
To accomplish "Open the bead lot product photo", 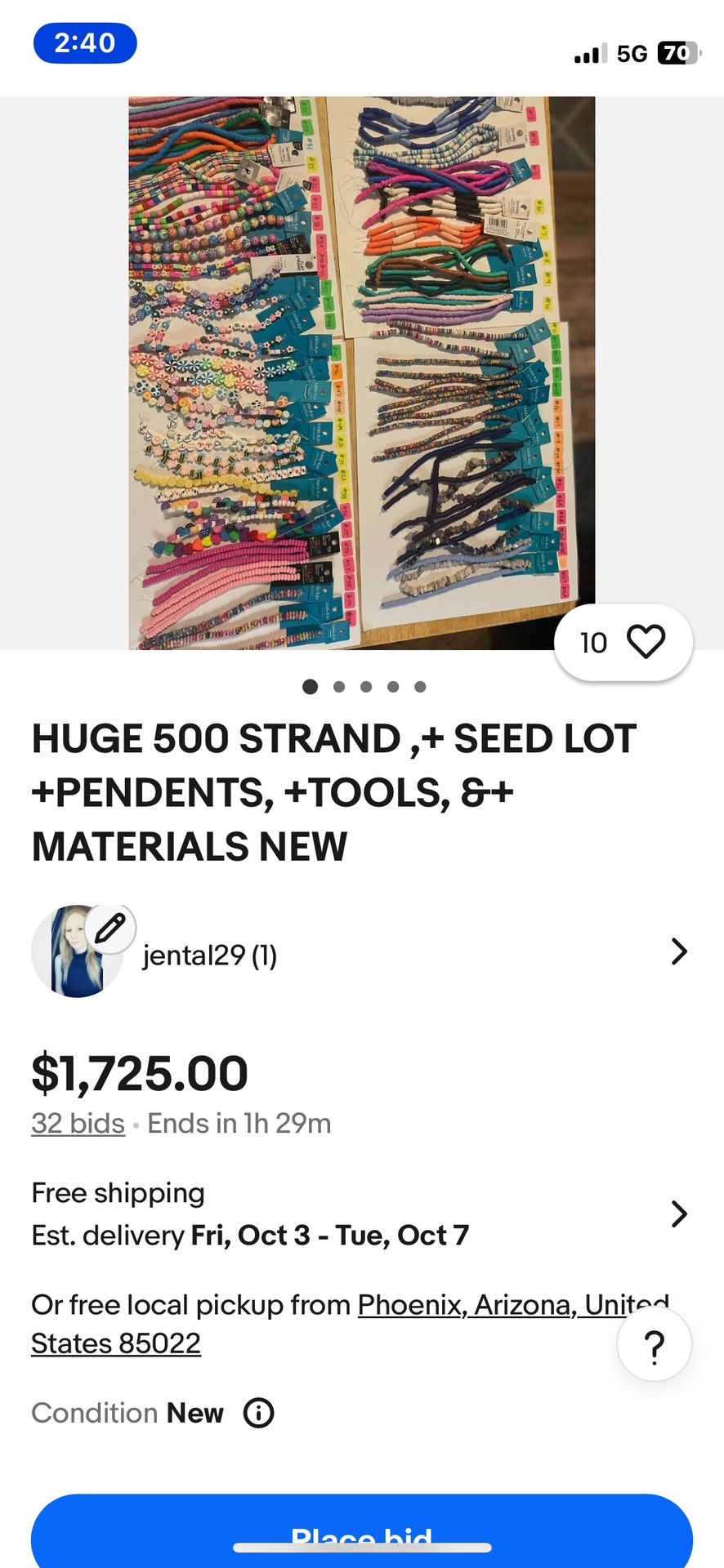I will click(361, 372).
